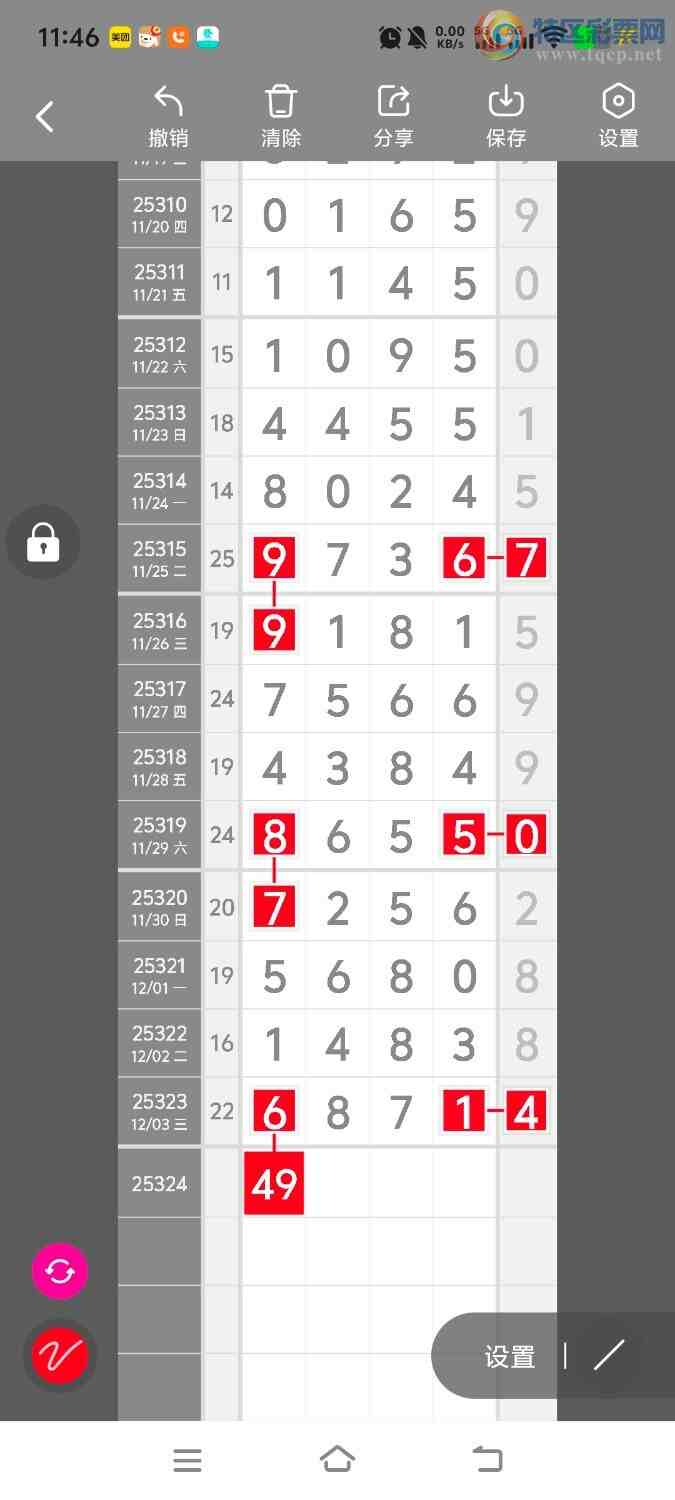Select the red freehand drawing tool
Image resolution: width=675 pixels, height=1500 pixels.
click(60, 1356)
